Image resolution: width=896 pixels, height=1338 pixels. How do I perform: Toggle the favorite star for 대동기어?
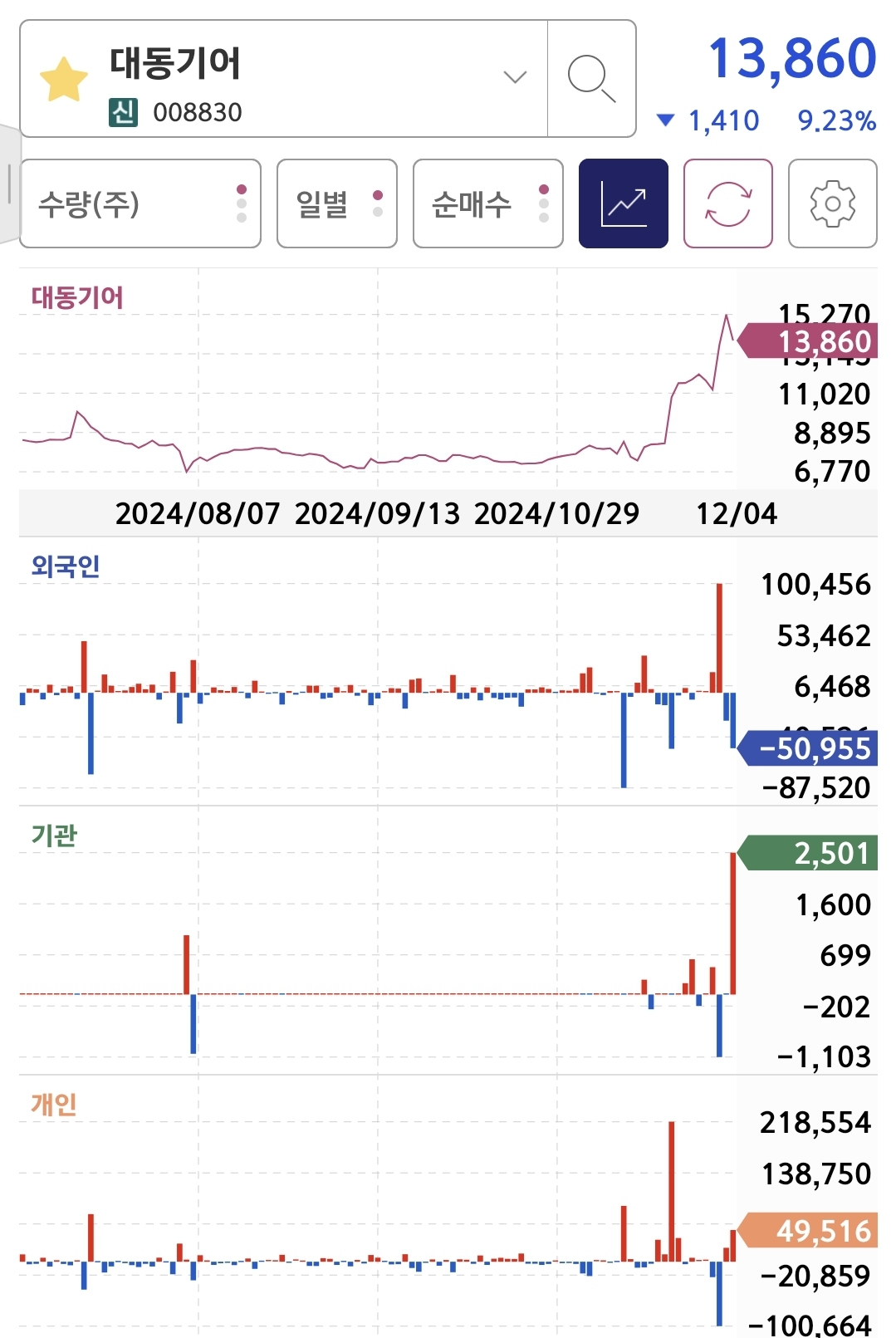click(64, 79)
